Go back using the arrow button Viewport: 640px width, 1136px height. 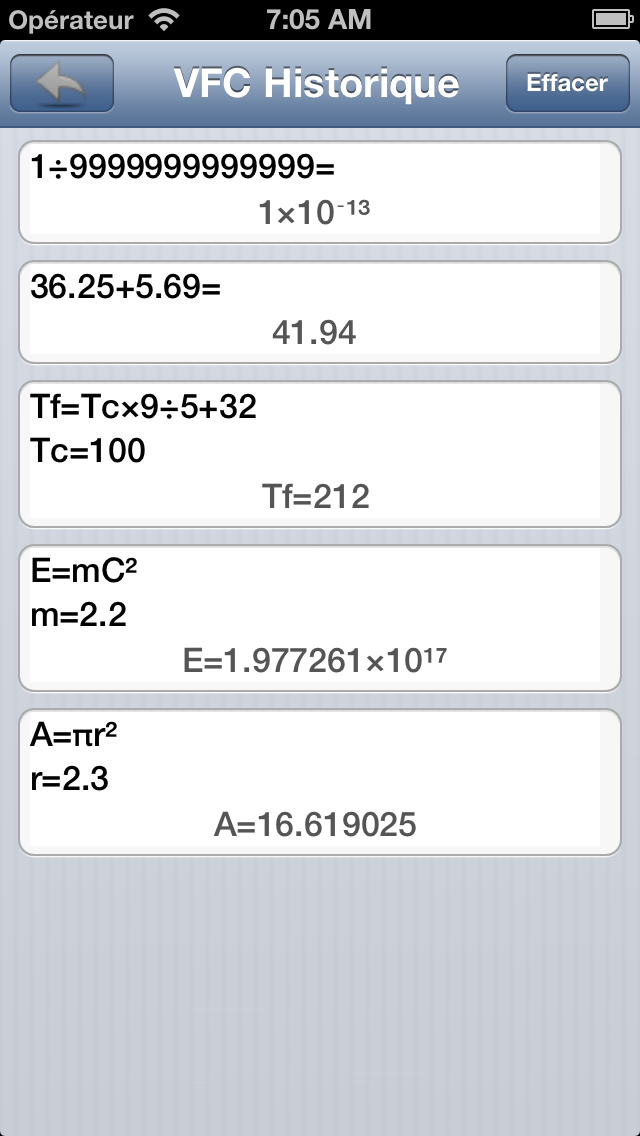pos(62,83)
